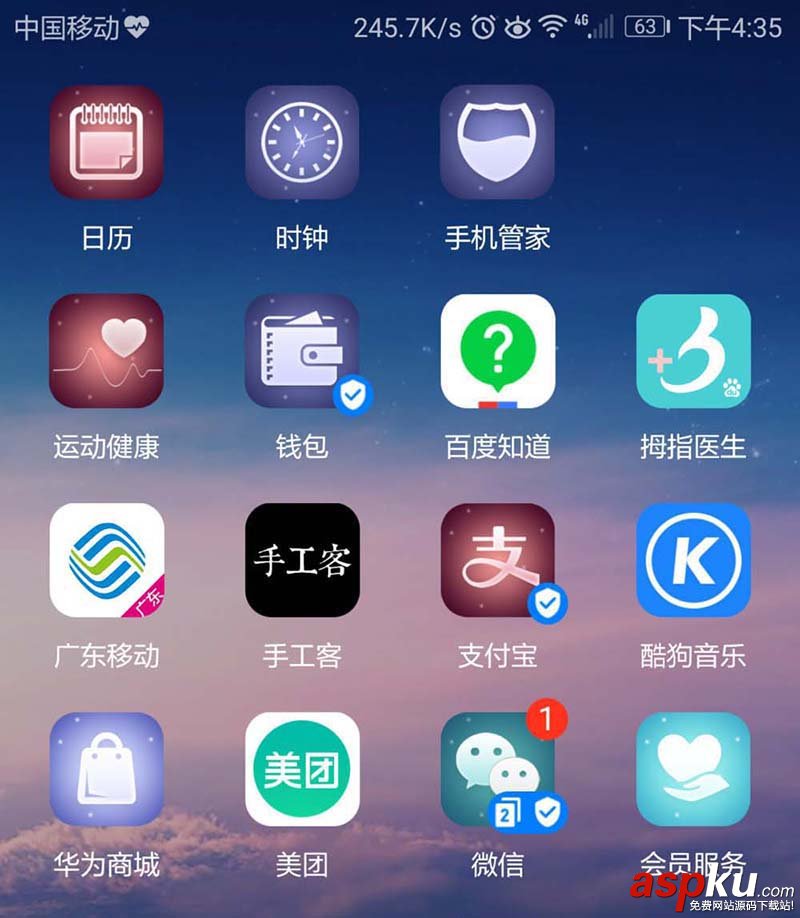Screen dimensions: 800x918
Task: Open 百度知道 app
Action: click(497, 351)
